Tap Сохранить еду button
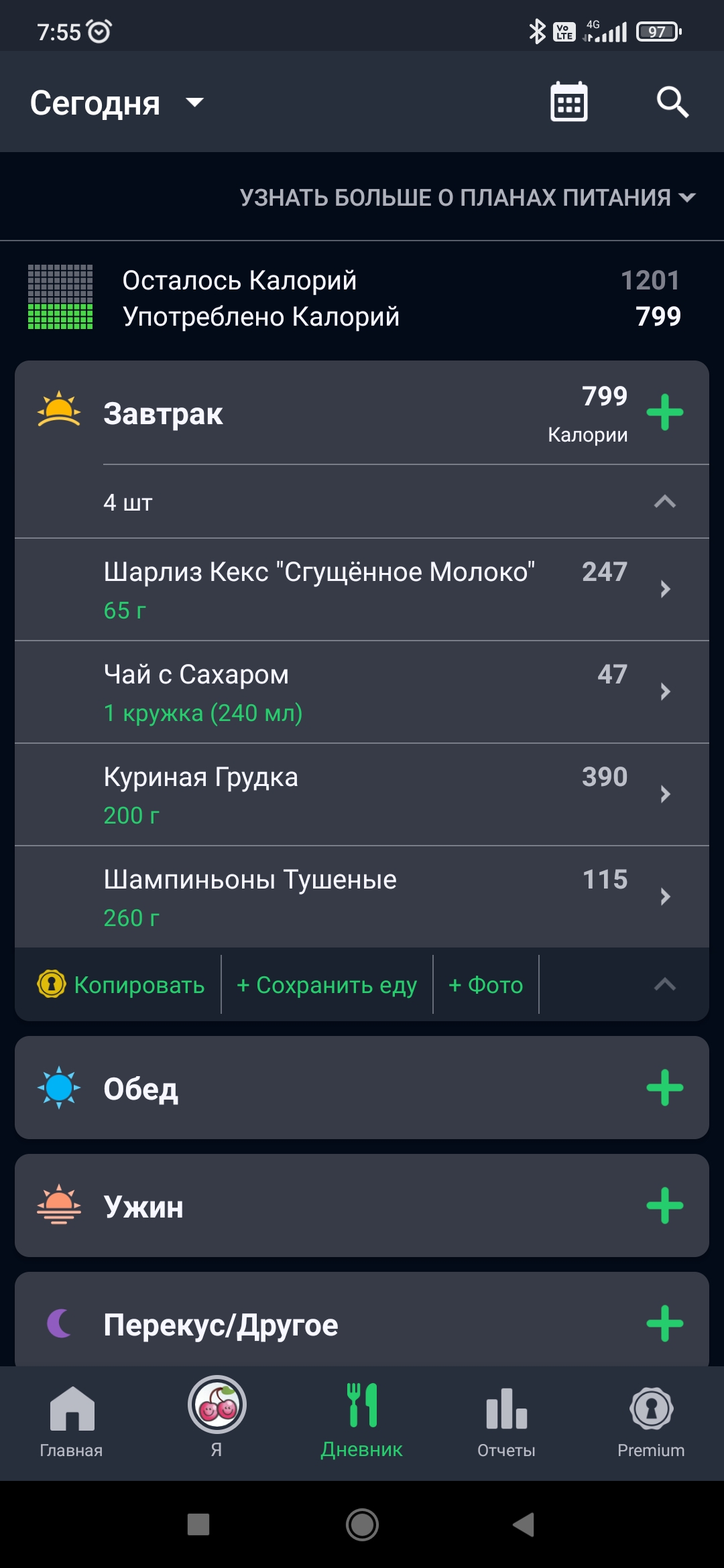 (x=326, y=984)
